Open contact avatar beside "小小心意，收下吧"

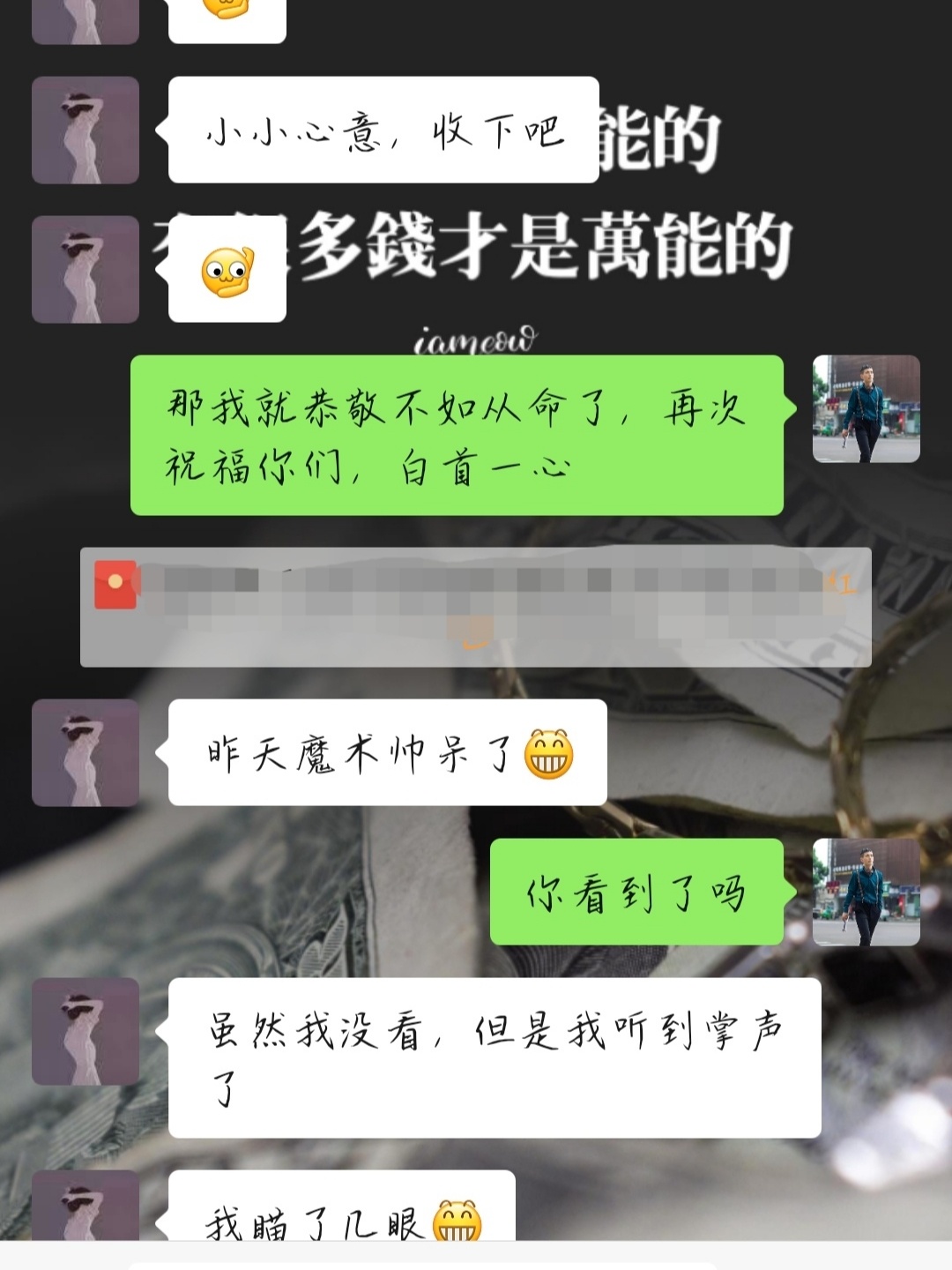pos(86,131)
